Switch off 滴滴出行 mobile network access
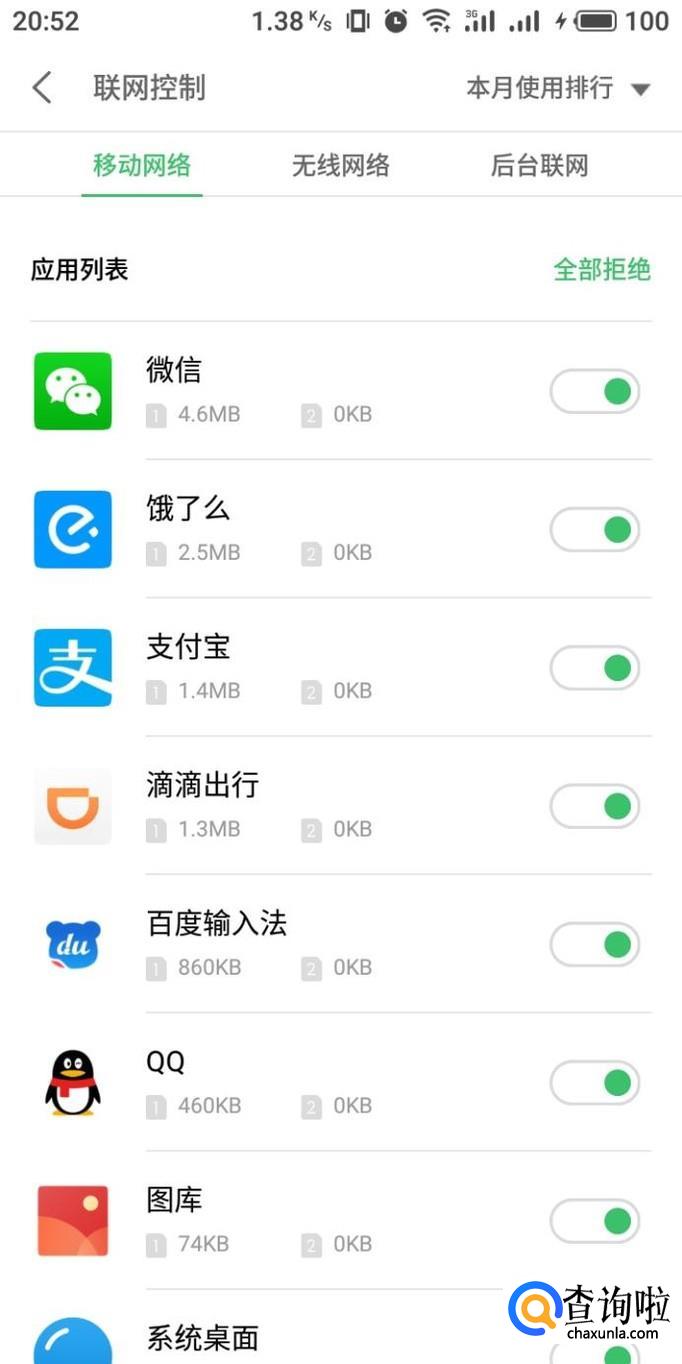Viewport: 682px width, 1364px height. [595, 806]
